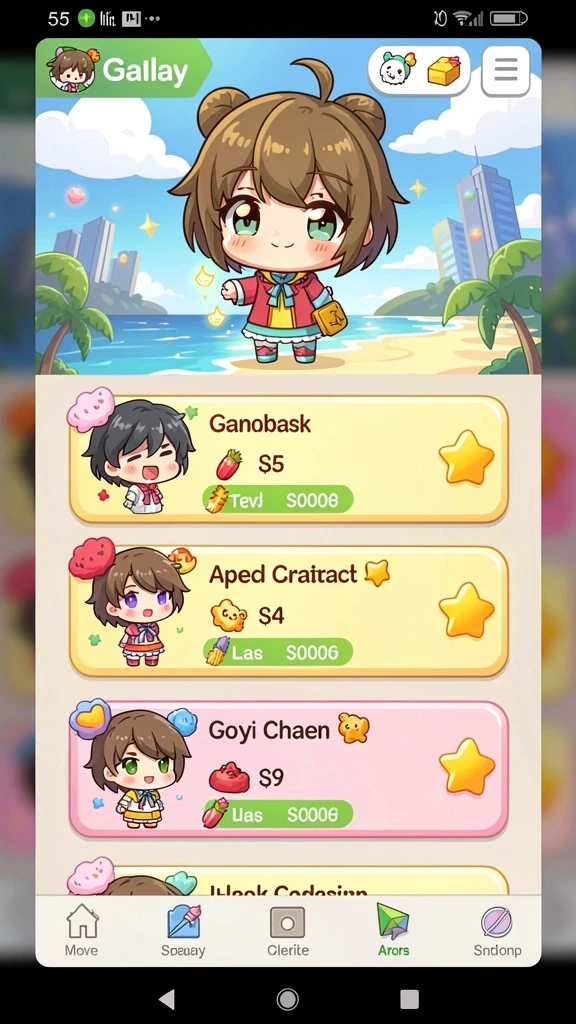This screenshot has width=576, height=1024.
Task: Open the hamburger menu
Action: click(x=505, y=71)
